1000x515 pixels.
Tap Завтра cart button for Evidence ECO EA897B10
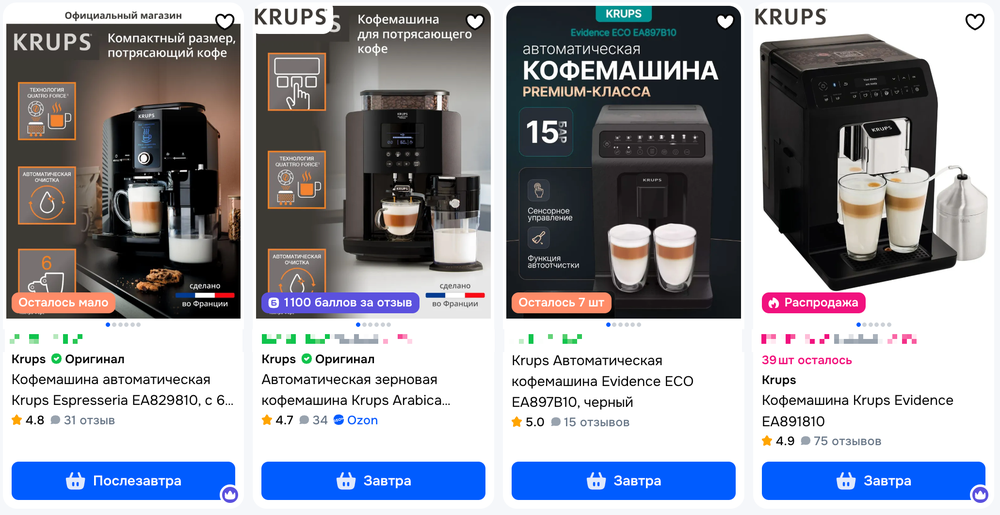pos(623,481)
